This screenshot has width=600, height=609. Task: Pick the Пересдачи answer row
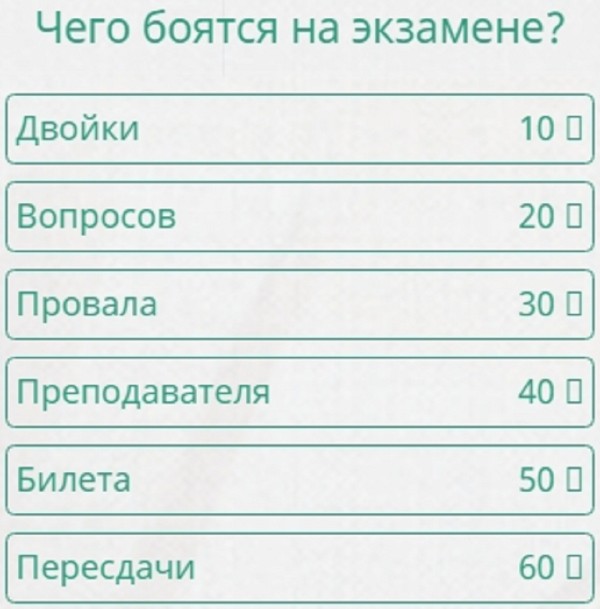point(299,567)
